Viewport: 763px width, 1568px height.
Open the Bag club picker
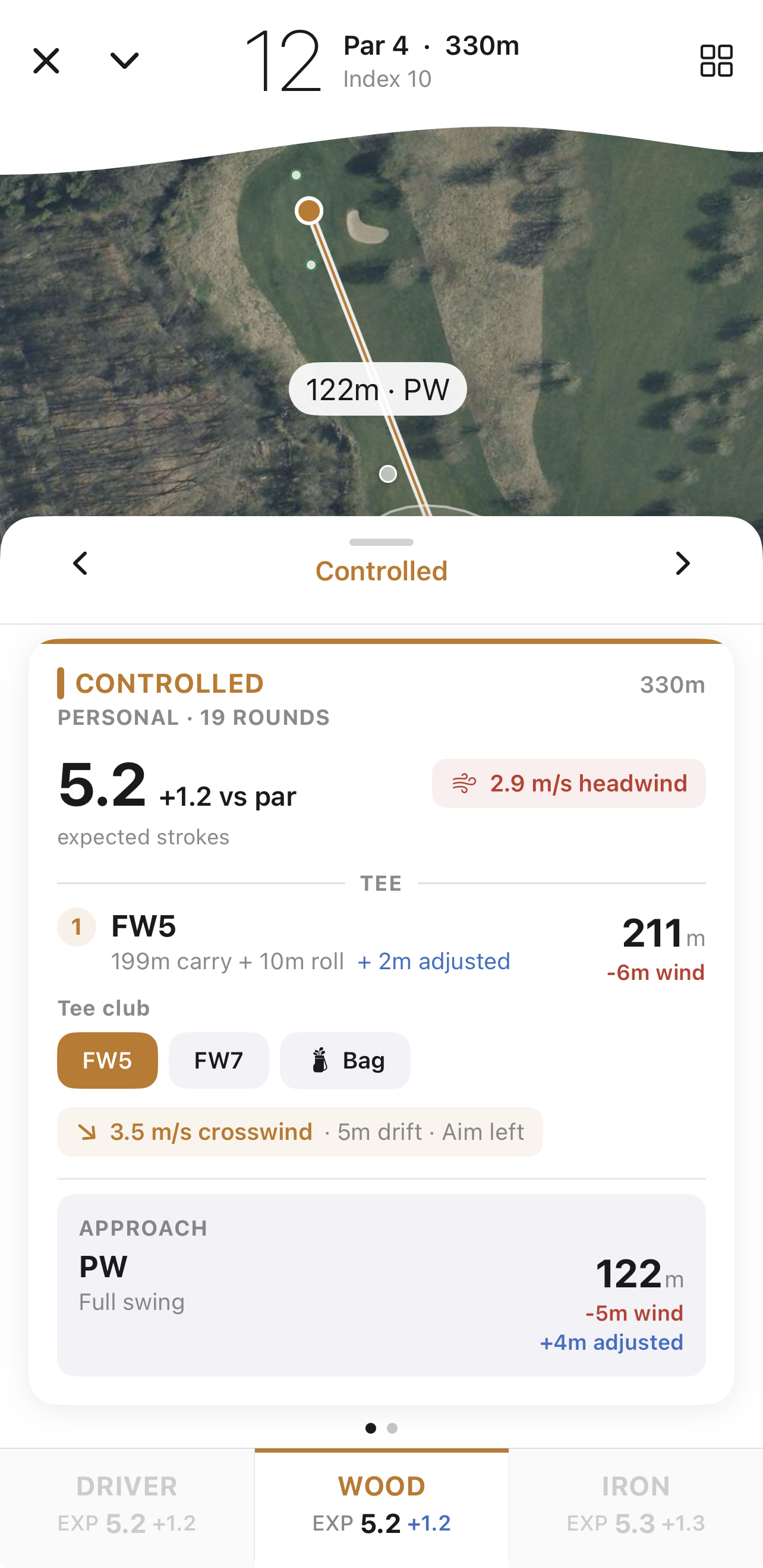(345, 1060)
